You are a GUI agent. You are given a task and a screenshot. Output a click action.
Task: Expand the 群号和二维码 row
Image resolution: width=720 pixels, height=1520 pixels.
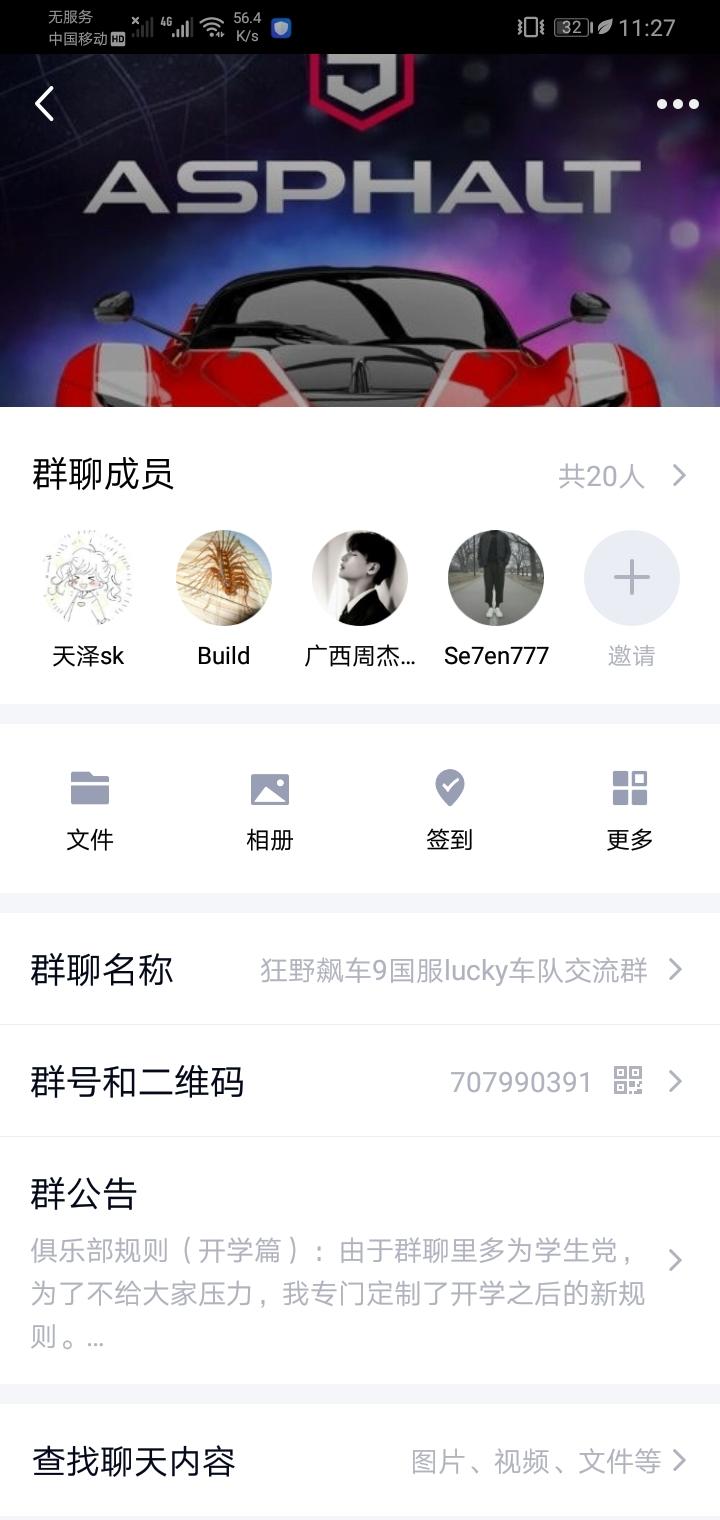coord(676,1082)
